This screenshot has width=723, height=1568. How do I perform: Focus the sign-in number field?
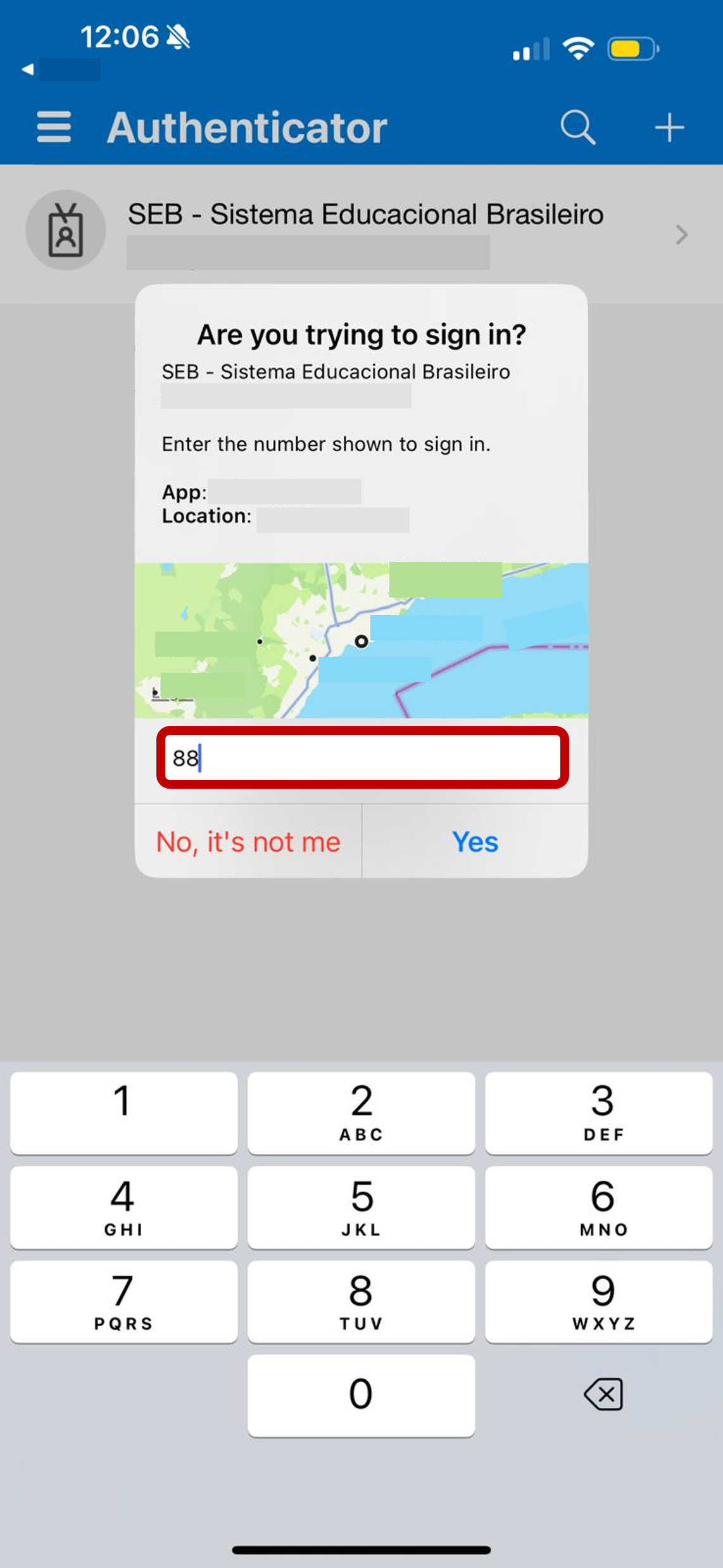click(362, 758)
